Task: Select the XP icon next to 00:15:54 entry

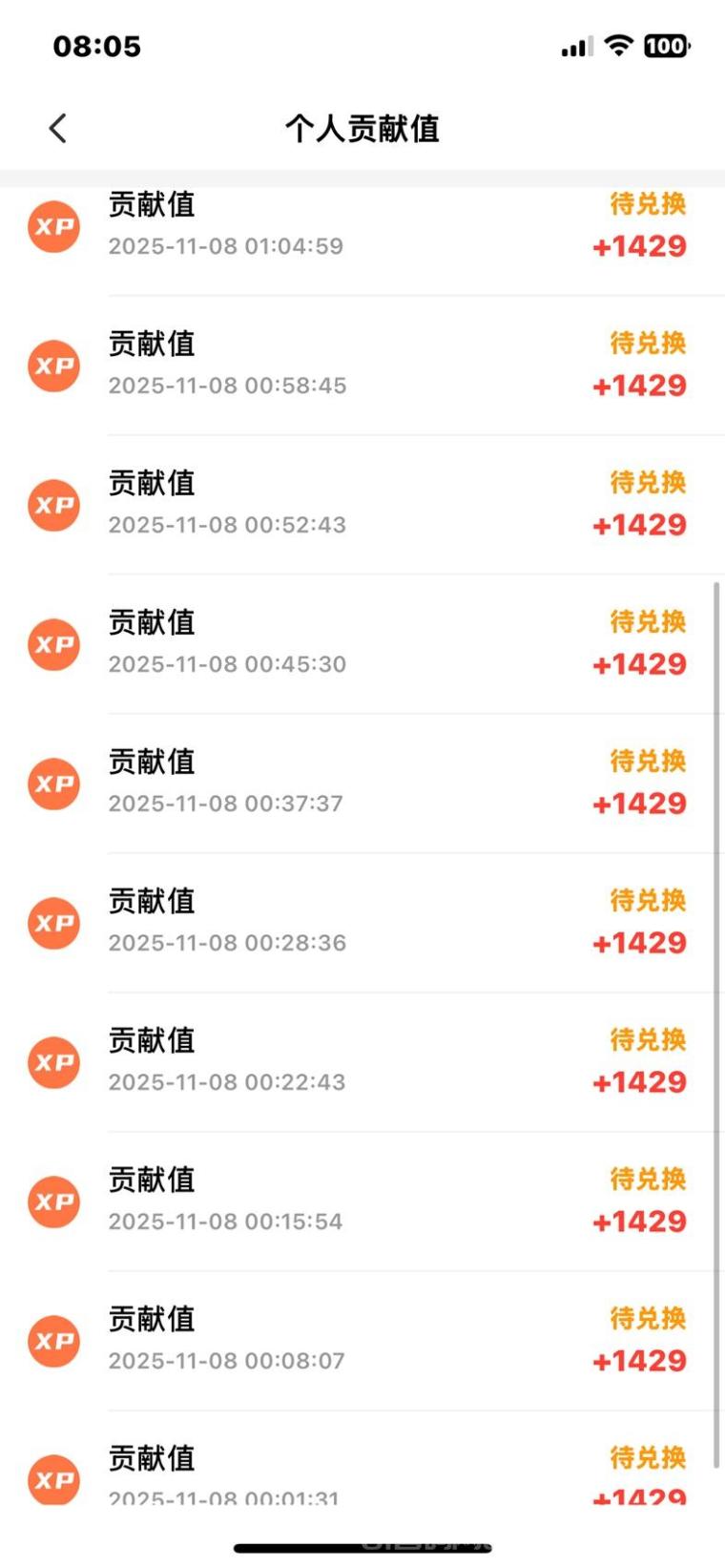Action: tap(54, 1202)
